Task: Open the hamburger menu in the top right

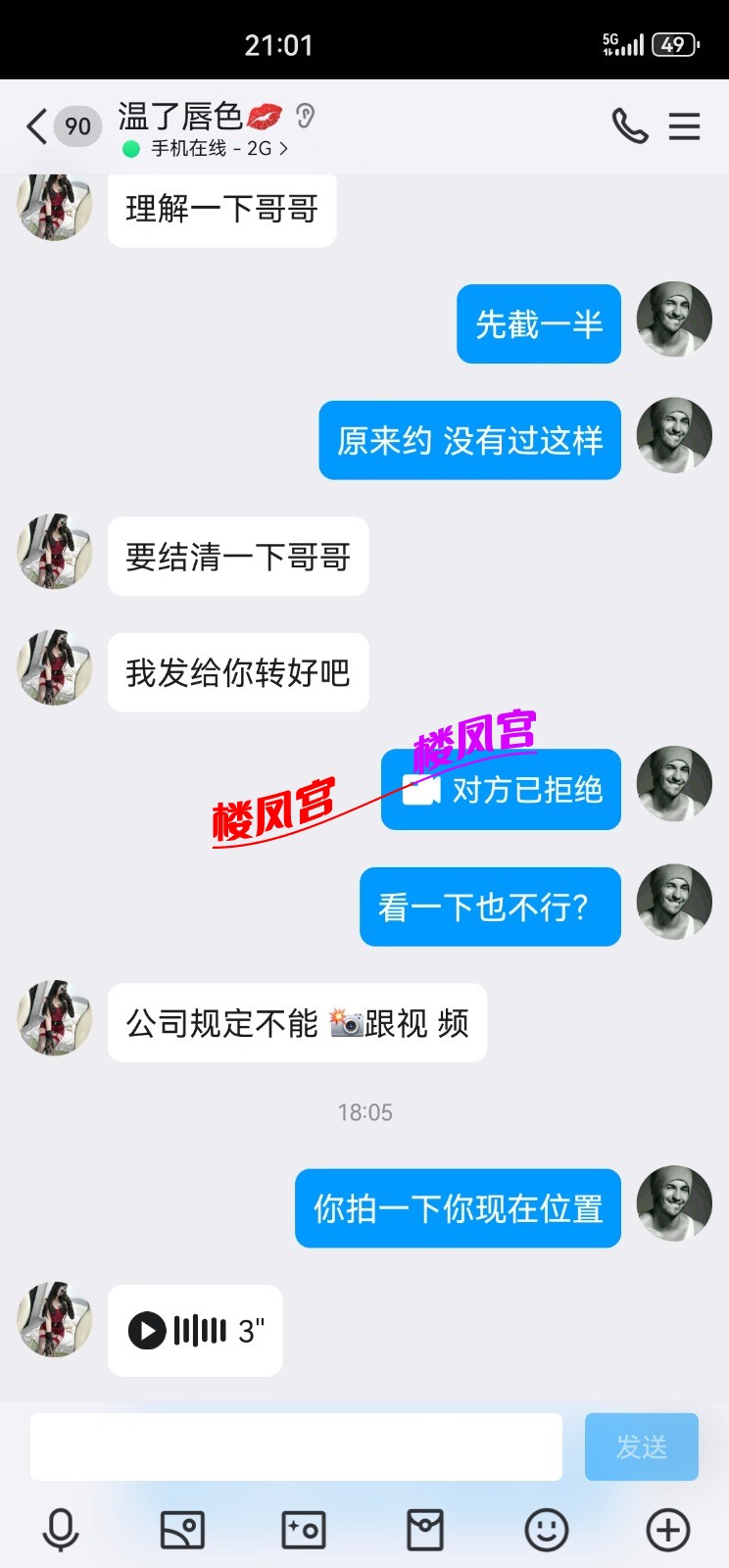Action: pyautogui.click(x=684, y=125)
